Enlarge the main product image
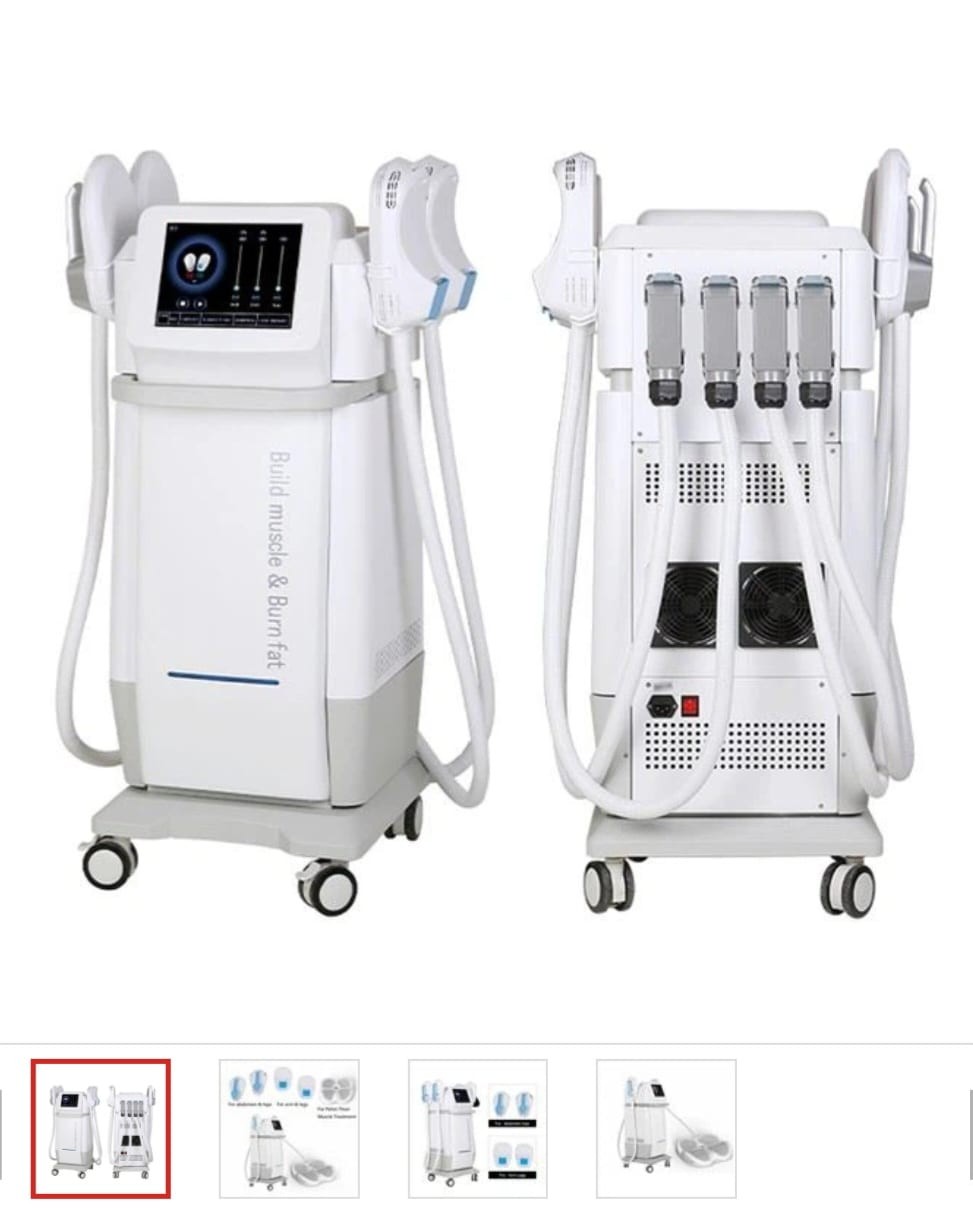This screenshot has width=973, height=1216. [x=486, y=530]
